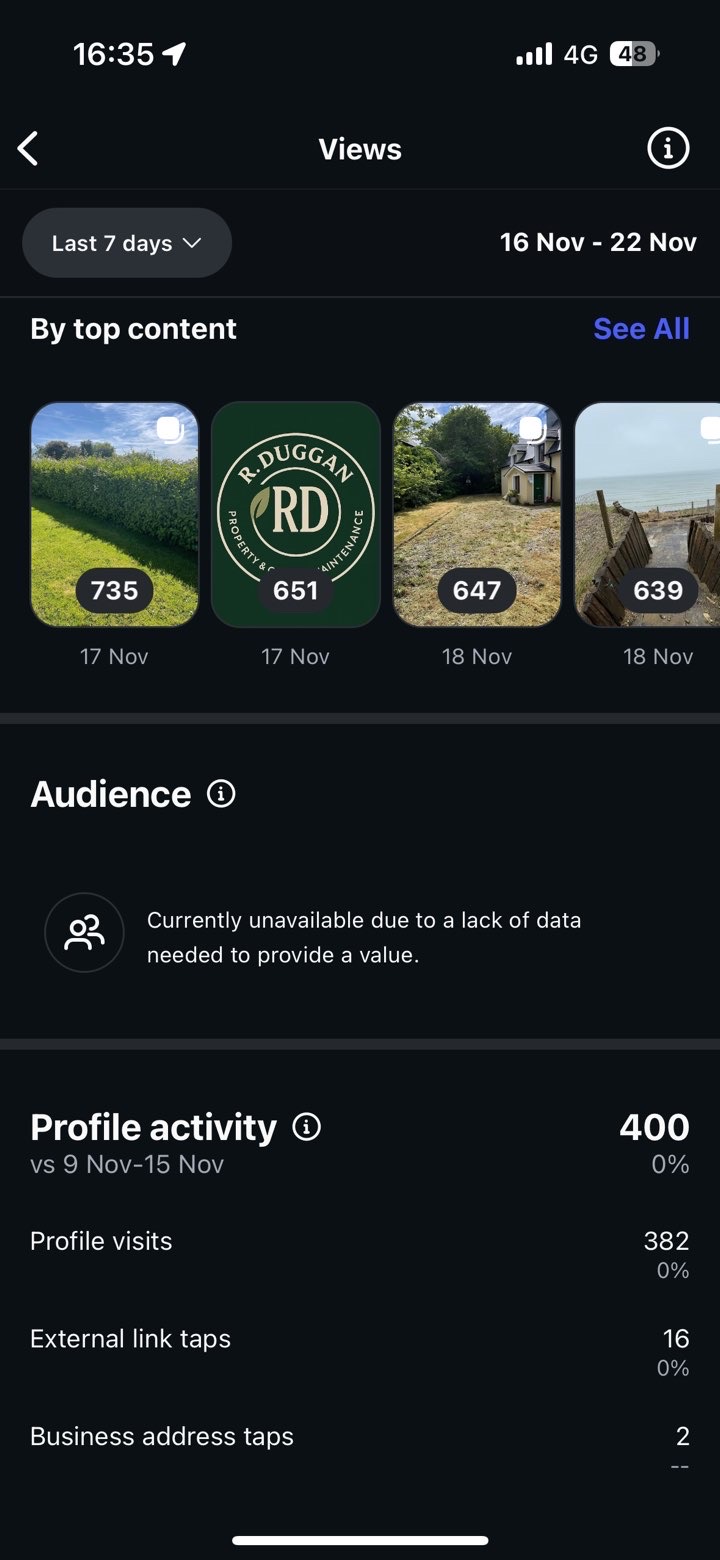Screen dimensions: 720x1560
Task: Navigate back using the back arrow
Action: tap(28, 147)
